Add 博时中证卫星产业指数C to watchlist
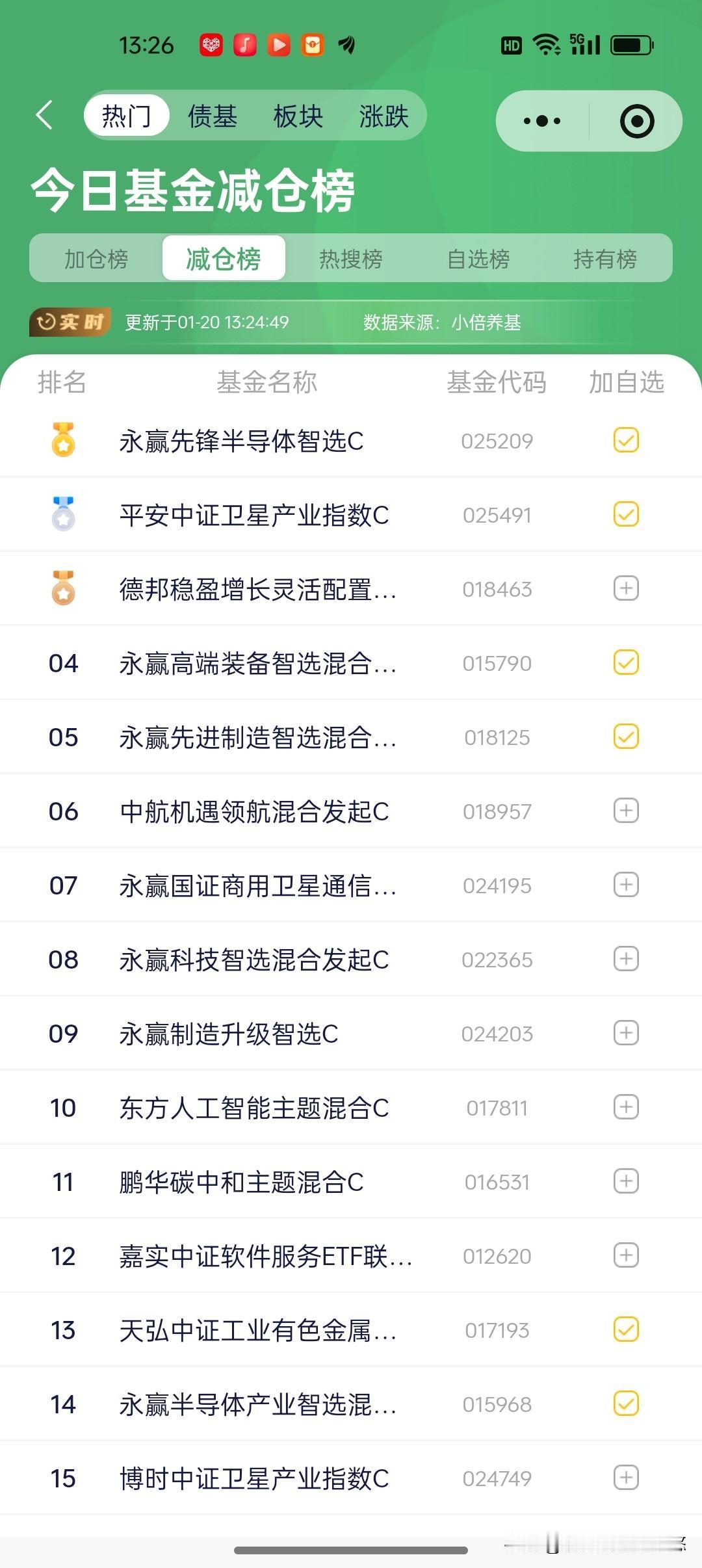 (625, 1478)
